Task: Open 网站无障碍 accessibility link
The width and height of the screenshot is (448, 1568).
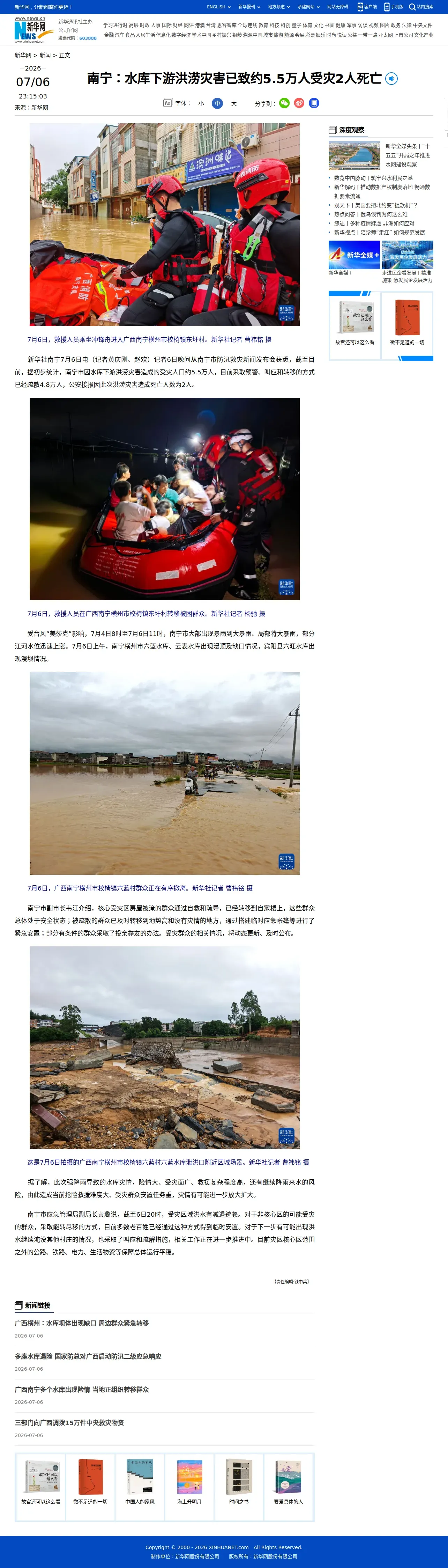Action: coord(338,7)
